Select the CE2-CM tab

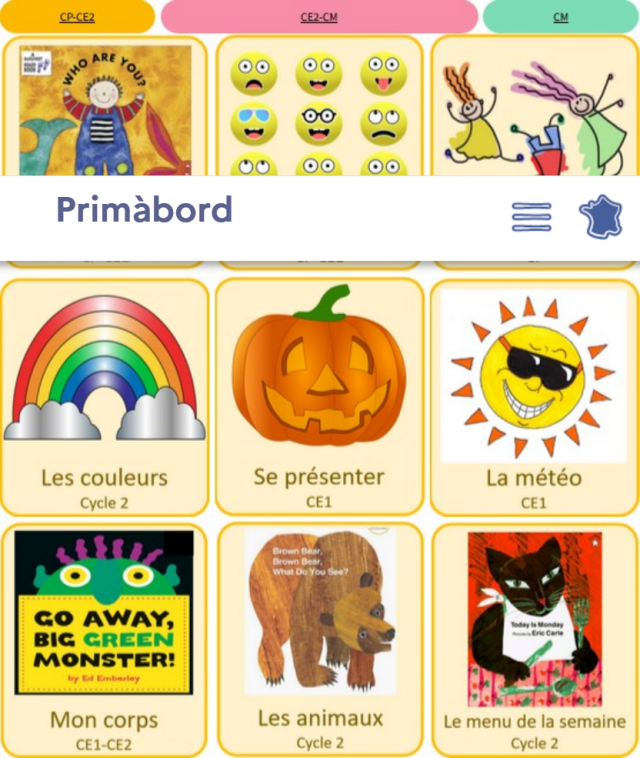(319, 17)
